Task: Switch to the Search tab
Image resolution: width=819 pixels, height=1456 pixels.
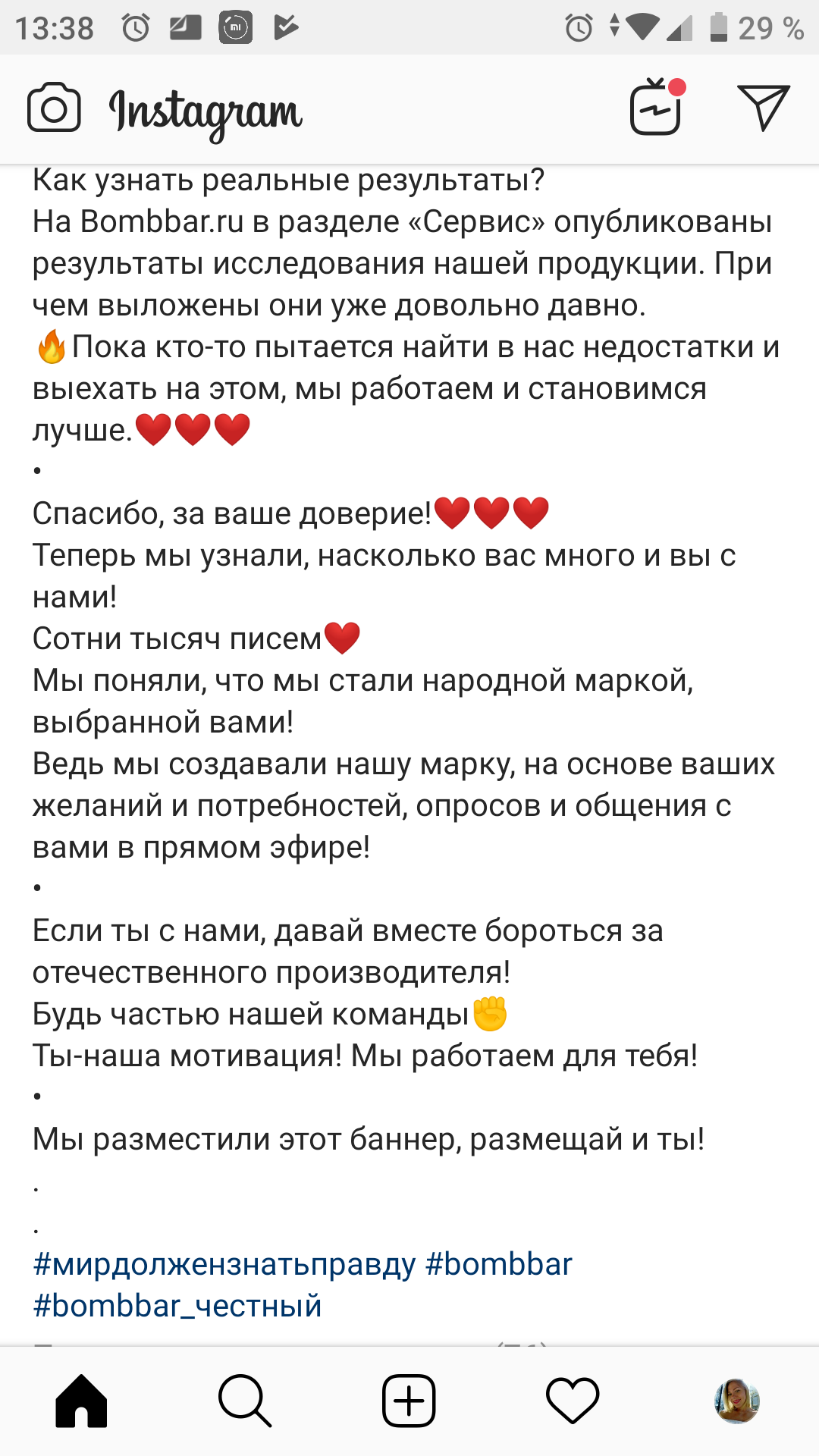Action: tap(245, 1401)
